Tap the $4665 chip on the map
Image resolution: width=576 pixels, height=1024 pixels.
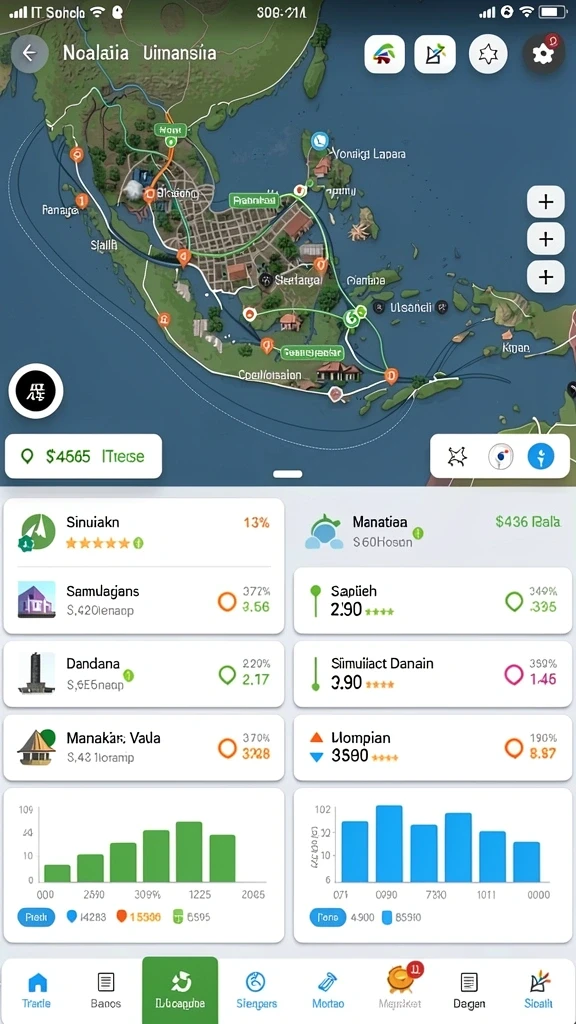click(x=84, y=456)
